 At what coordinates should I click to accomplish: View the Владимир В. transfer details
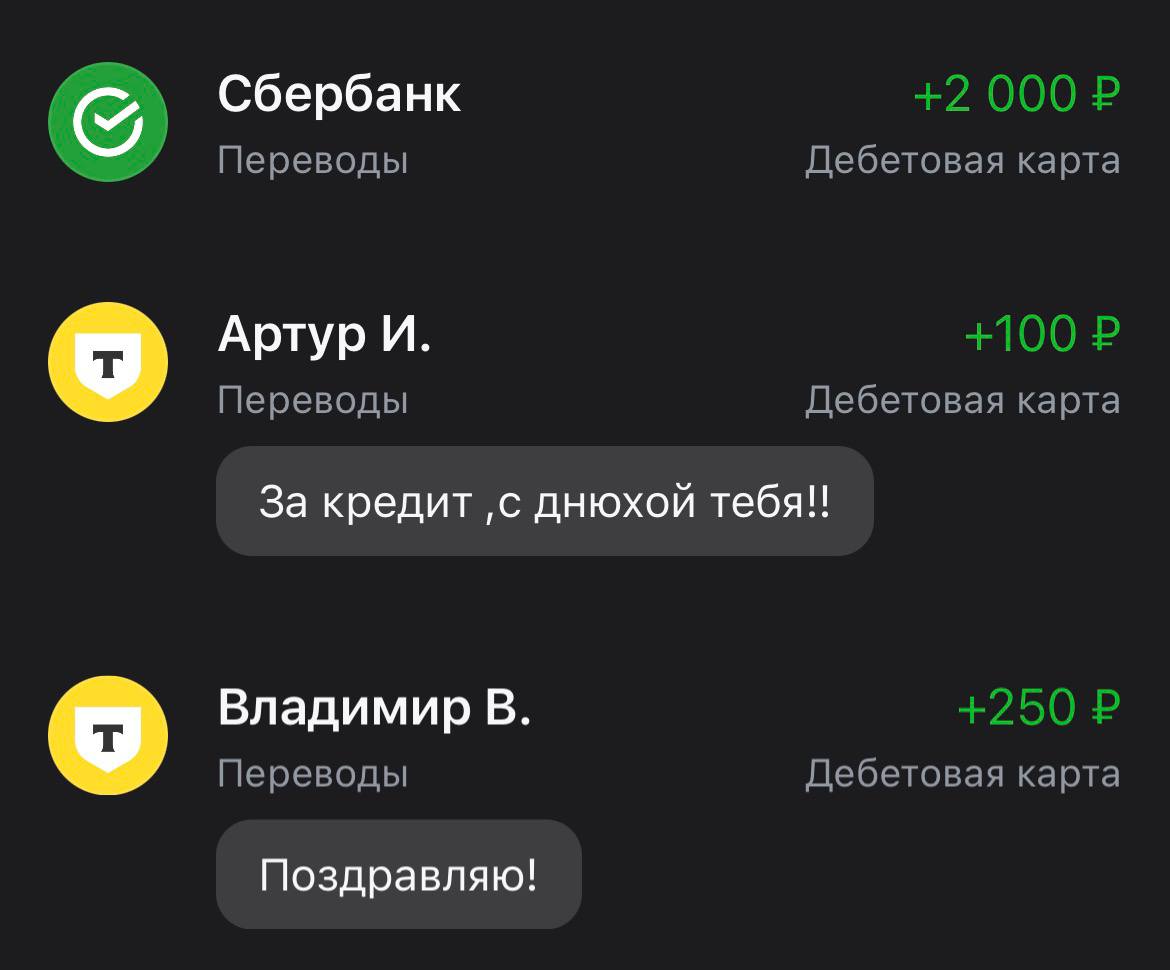585,802
